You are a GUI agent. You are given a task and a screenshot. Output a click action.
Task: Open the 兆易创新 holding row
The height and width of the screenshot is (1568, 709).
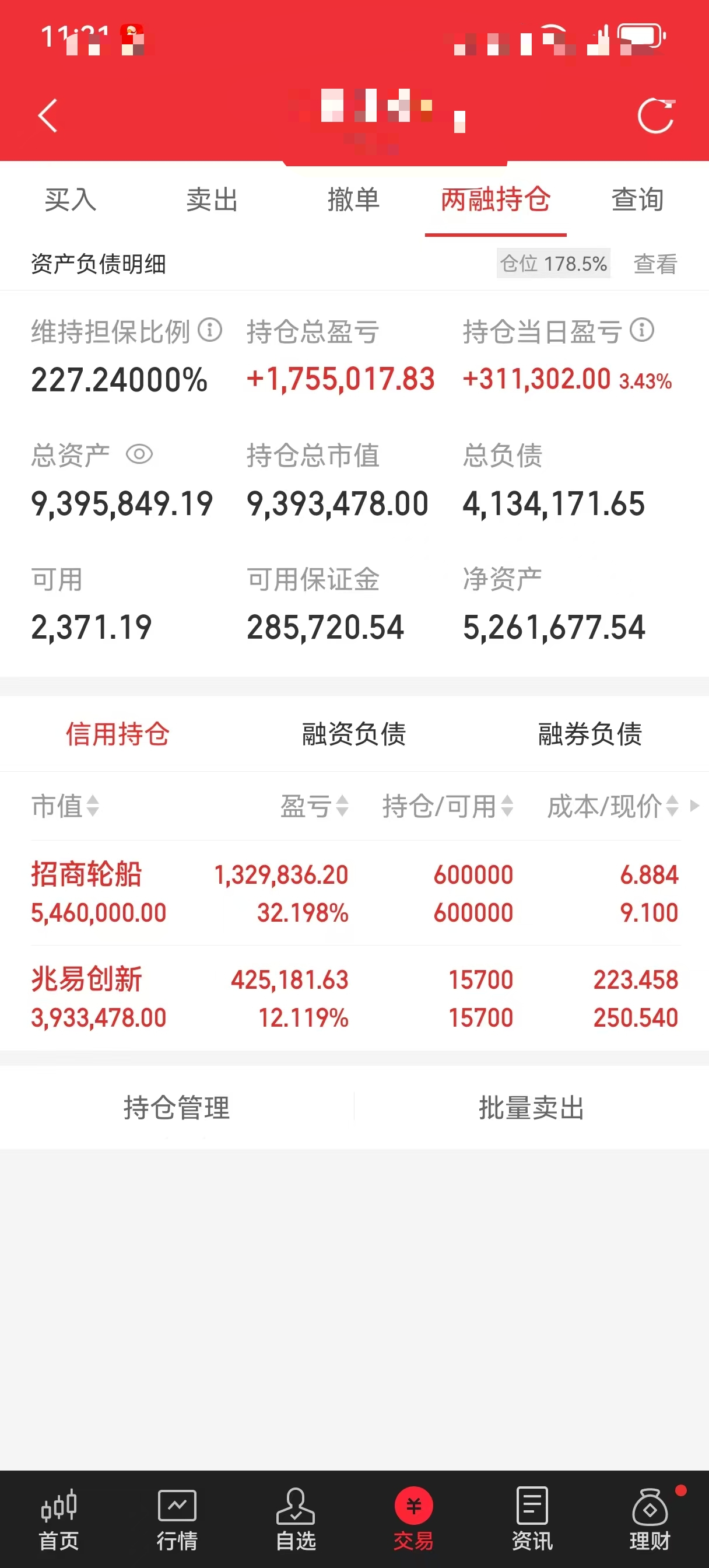click(x=354, y=998)
